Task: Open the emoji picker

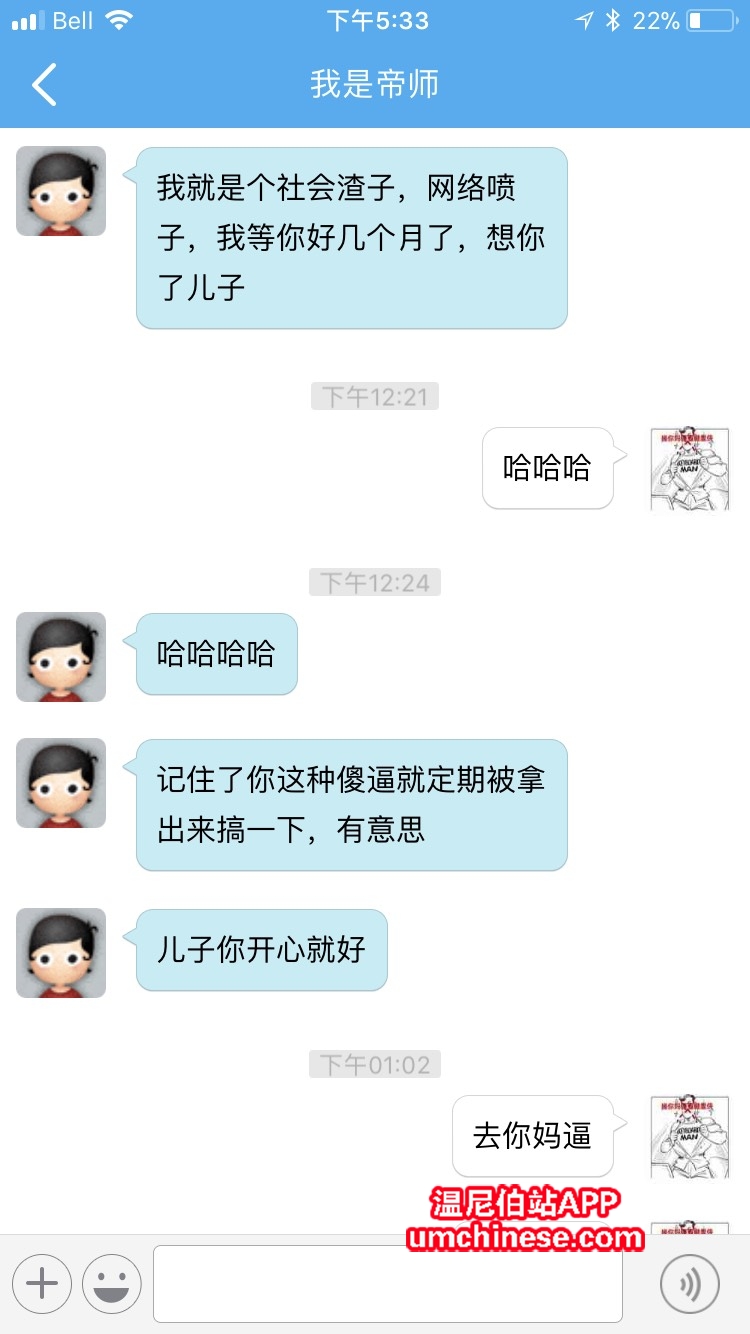Action: click(x=111, y=1283)
